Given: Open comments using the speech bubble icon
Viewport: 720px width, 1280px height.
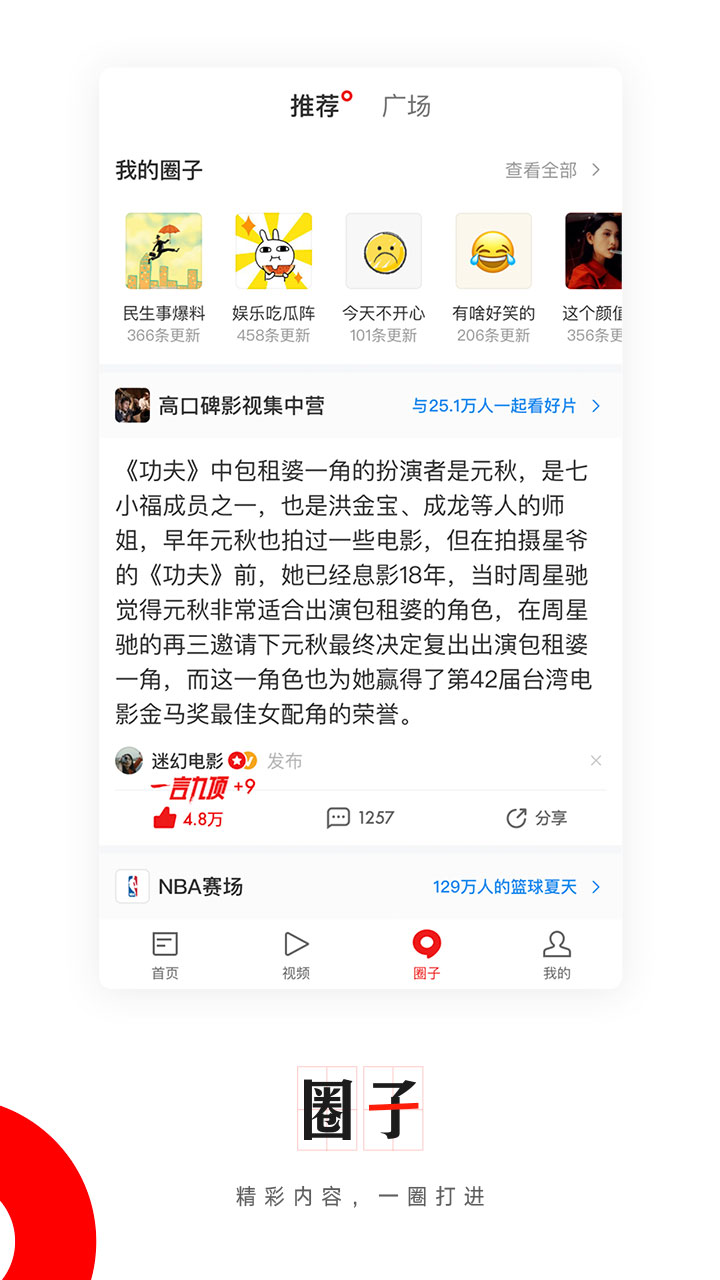Looking at the screenshot, I should (x=340, y=818).
